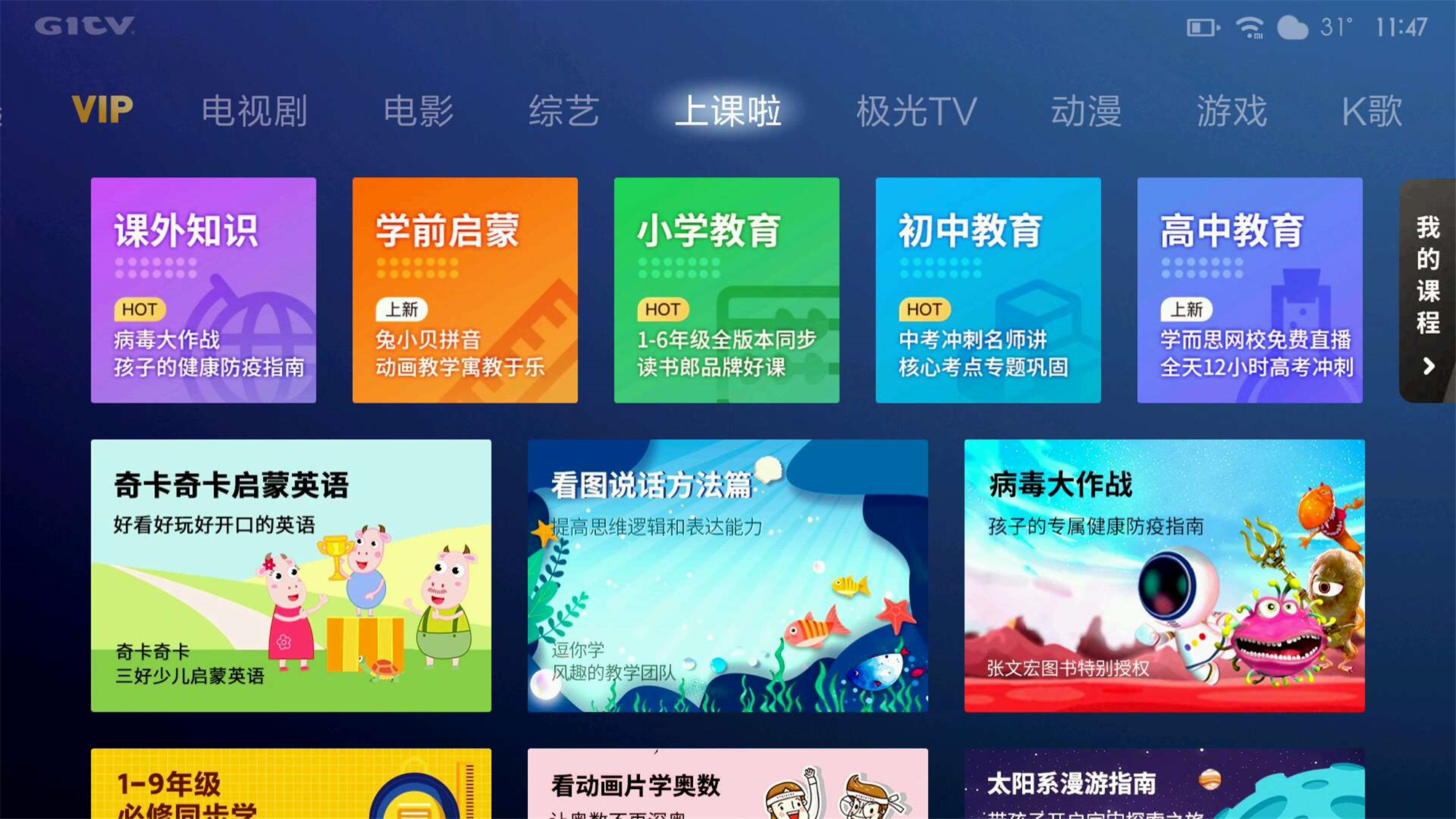Open the 奇卡奇卡启蒙英语 course
Image resolution: width=1456 pixels, height=819 pixels.
point(290,575)
